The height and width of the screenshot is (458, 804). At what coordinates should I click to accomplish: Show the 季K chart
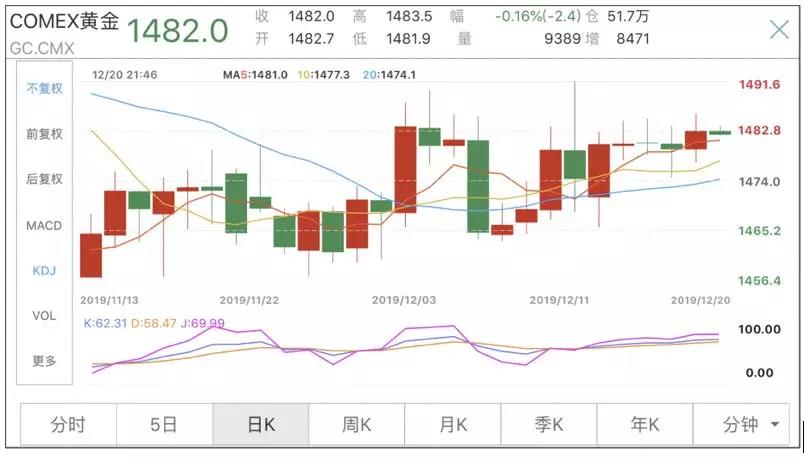coord(548,425)
